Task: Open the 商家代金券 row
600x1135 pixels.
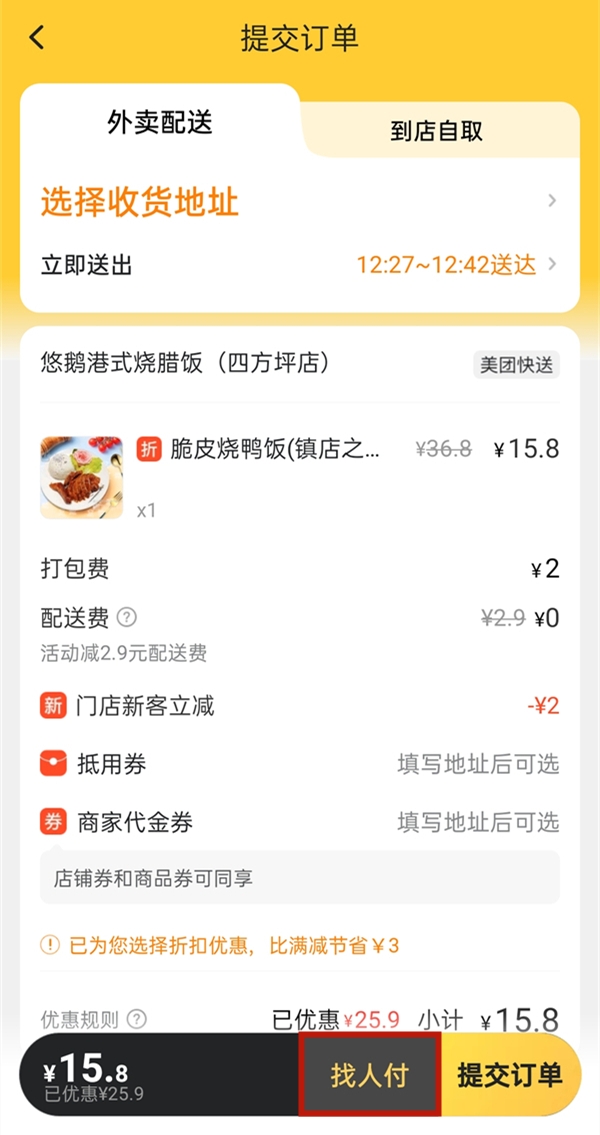Action: click(x=299, y=823)
